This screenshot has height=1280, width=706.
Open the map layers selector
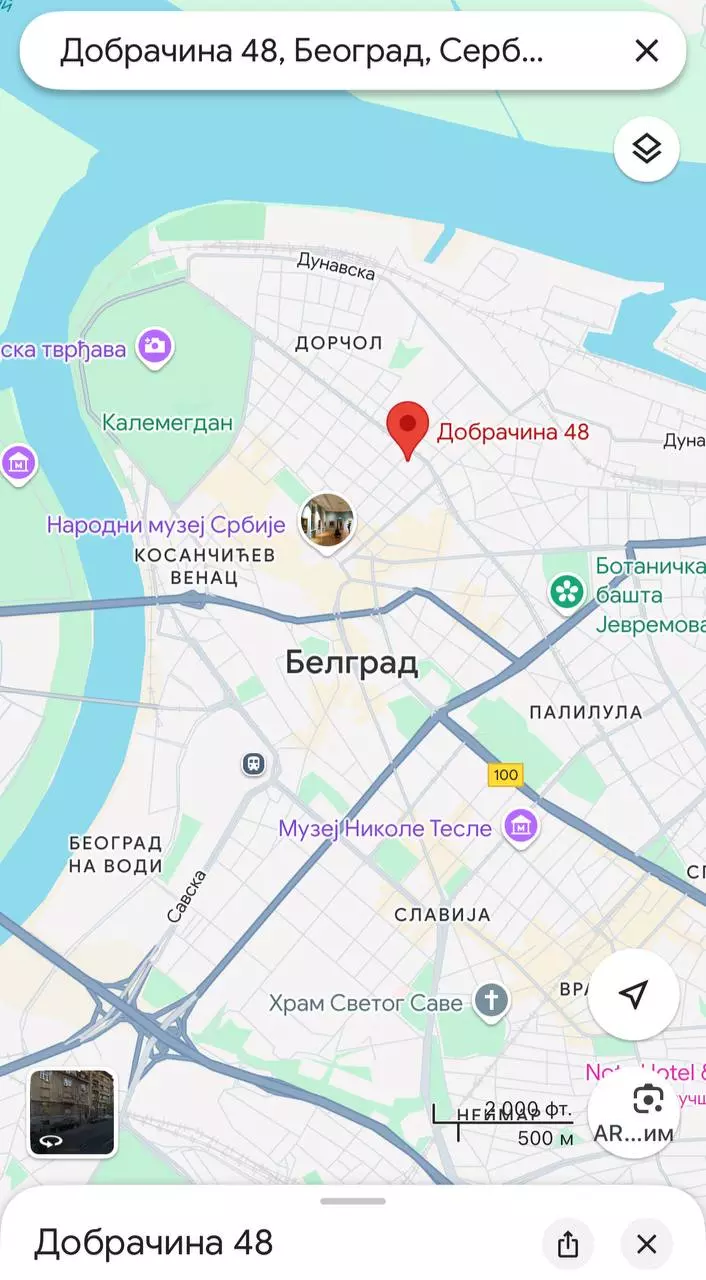coord(647,149)
